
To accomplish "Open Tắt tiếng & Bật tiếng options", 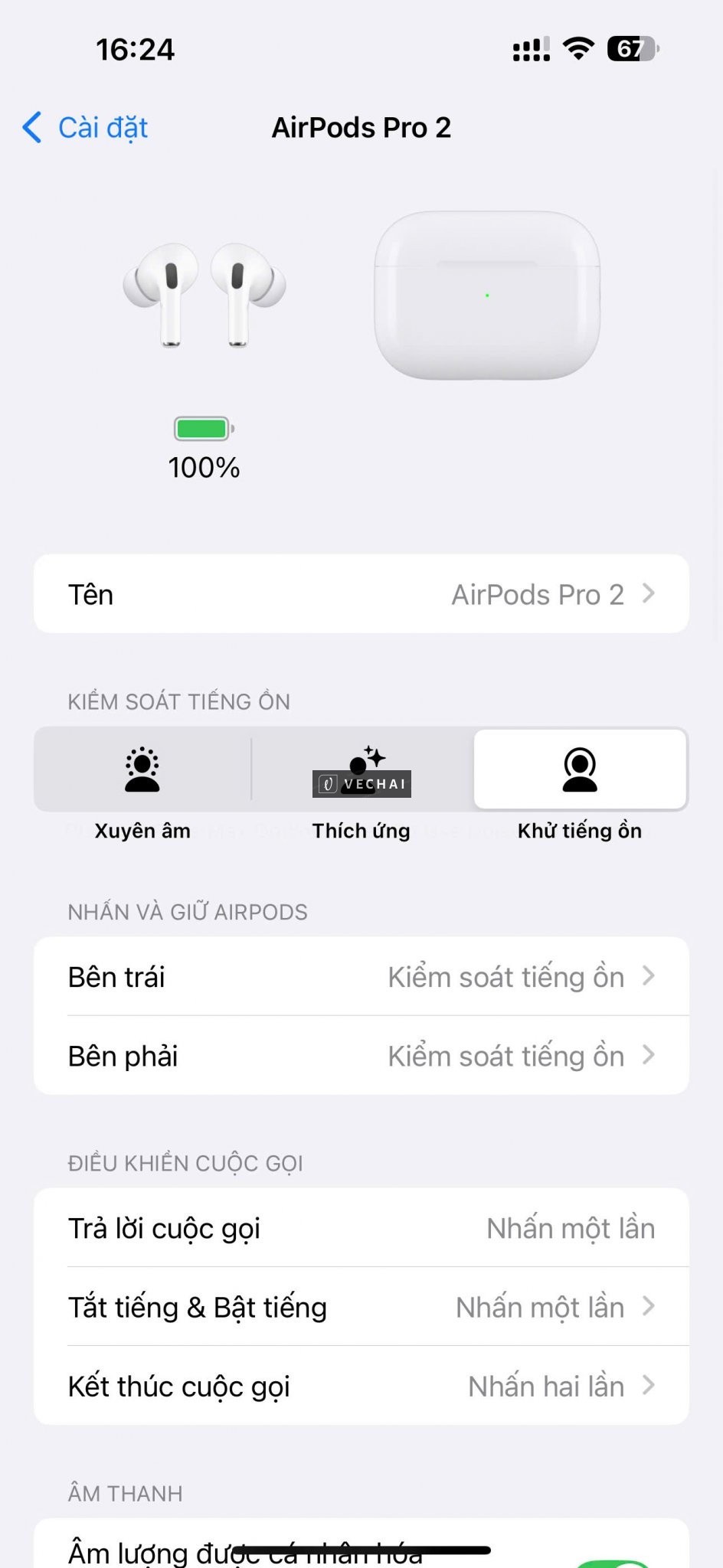I will (361, 1307).
